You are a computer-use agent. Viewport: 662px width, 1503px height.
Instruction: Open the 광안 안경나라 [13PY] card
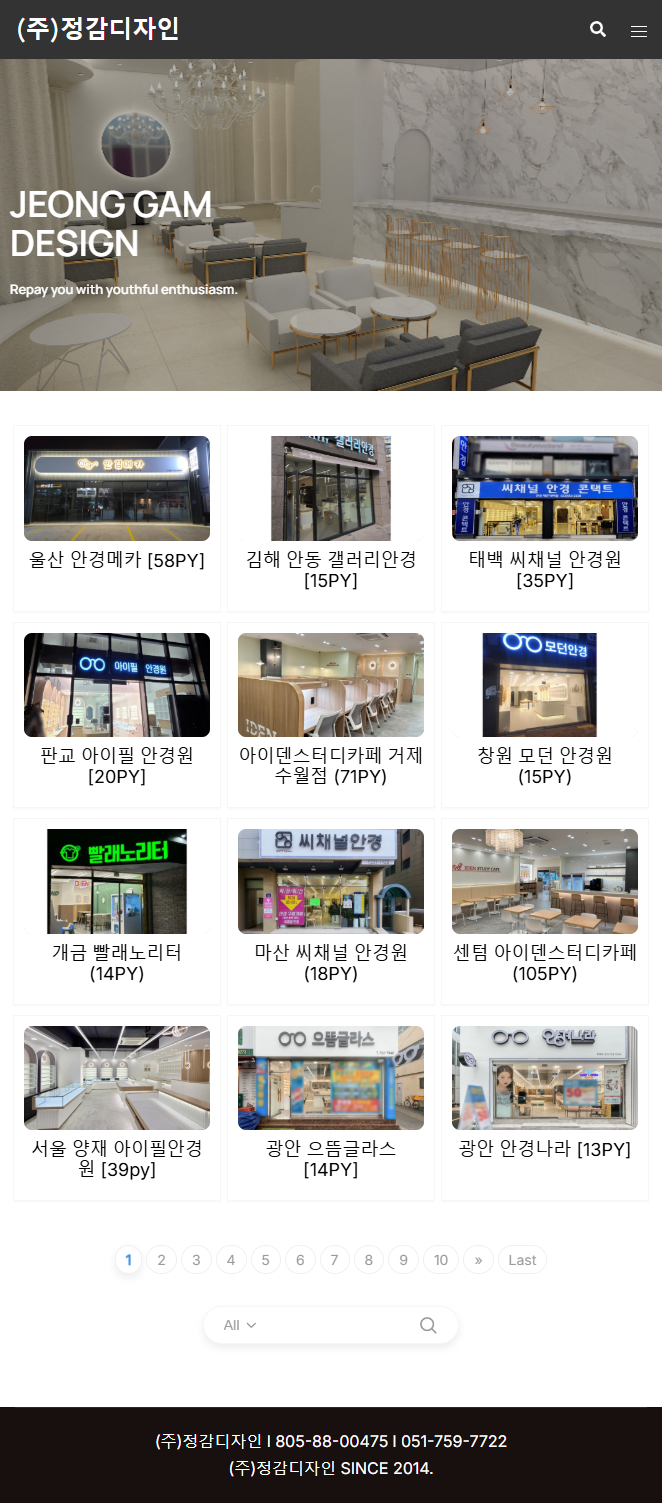point(545,1078)
